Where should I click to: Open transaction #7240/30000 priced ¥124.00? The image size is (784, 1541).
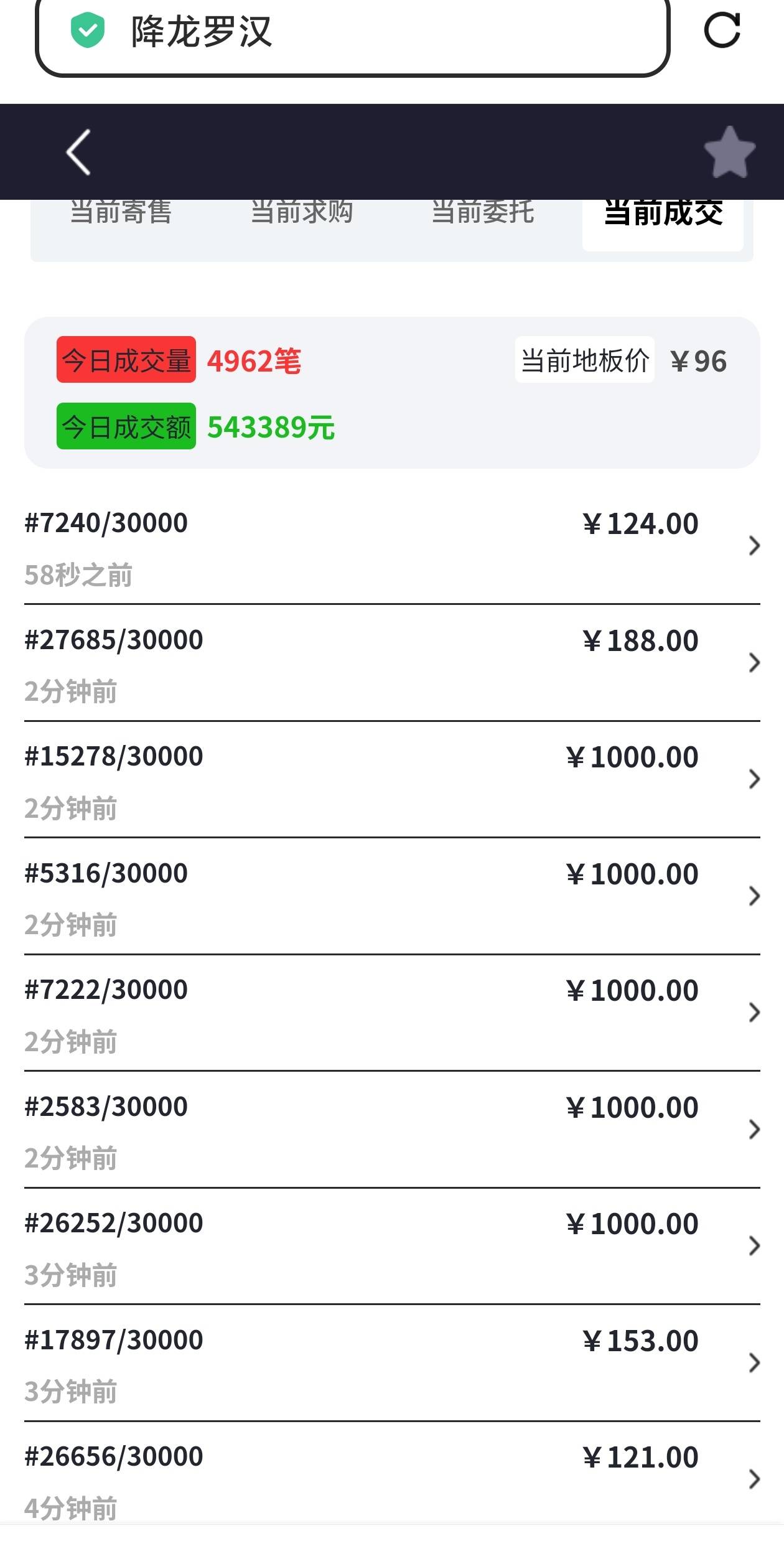coord(392,546)
